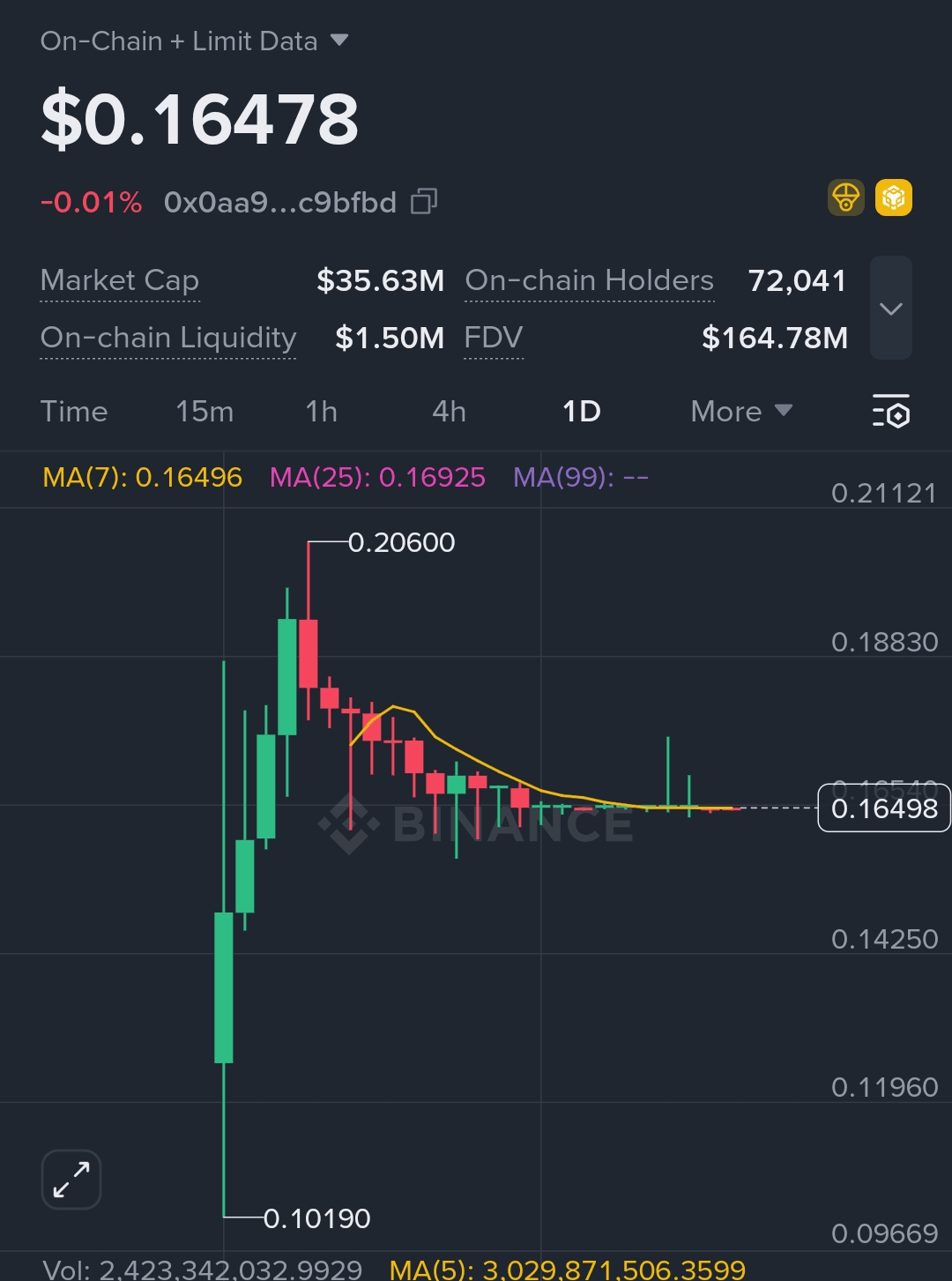Open the More intervals dropdown

tap(741, 412)
